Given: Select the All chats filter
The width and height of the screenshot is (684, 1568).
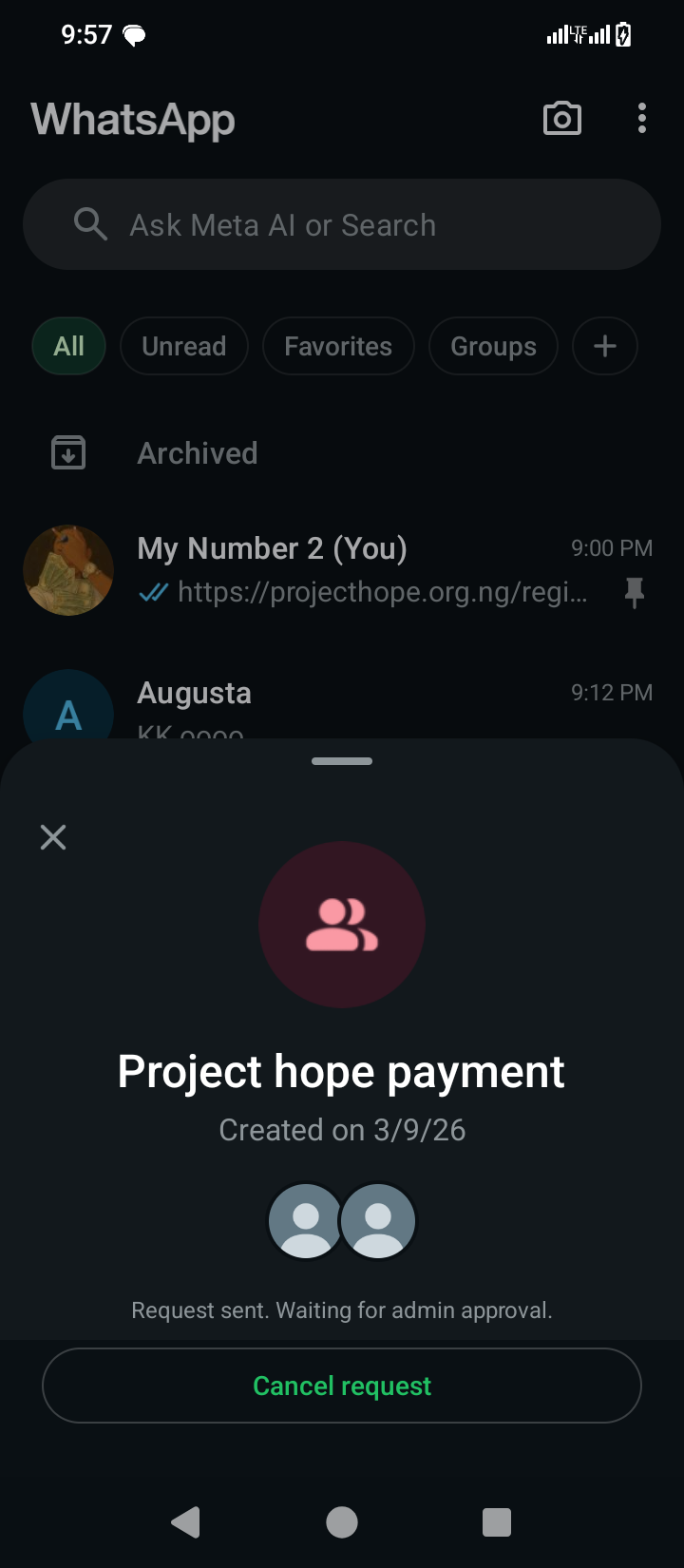Looking at the screenshot, I should 68,346.
